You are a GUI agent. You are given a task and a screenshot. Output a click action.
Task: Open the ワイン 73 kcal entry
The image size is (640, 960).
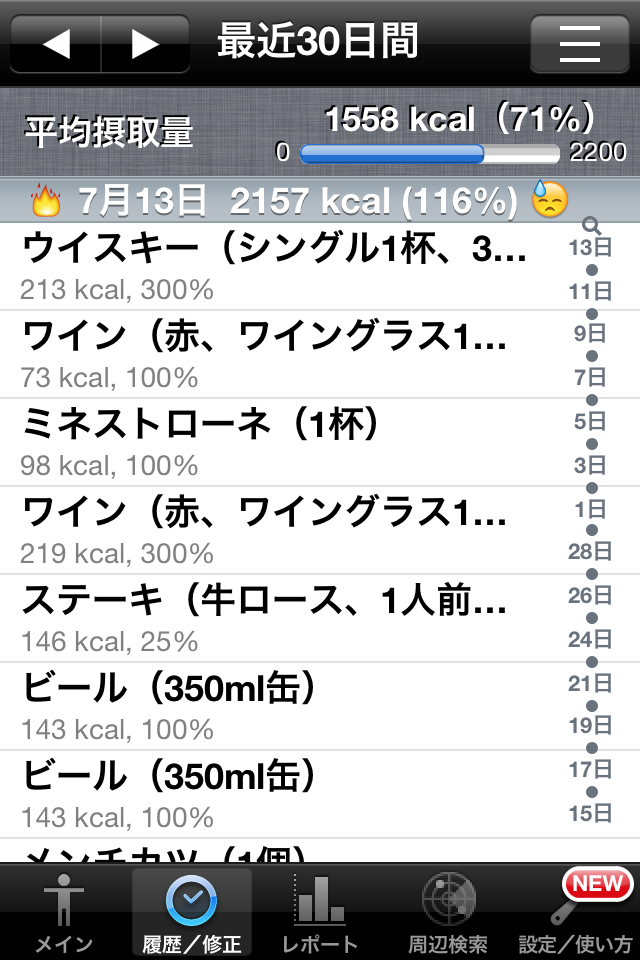click(280, 354)
